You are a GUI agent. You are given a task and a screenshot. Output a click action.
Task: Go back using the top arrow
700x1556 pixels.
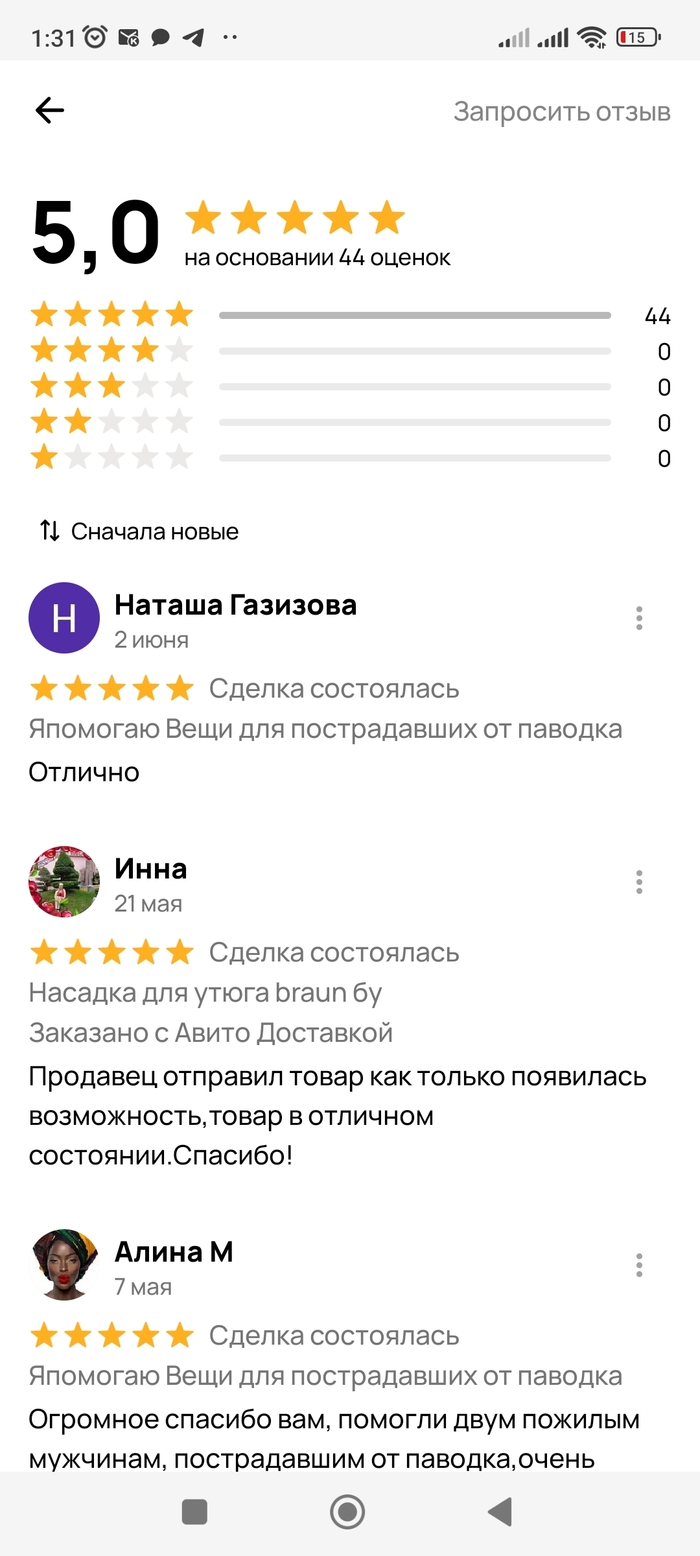pyautogui.click(x=49, y=111)
